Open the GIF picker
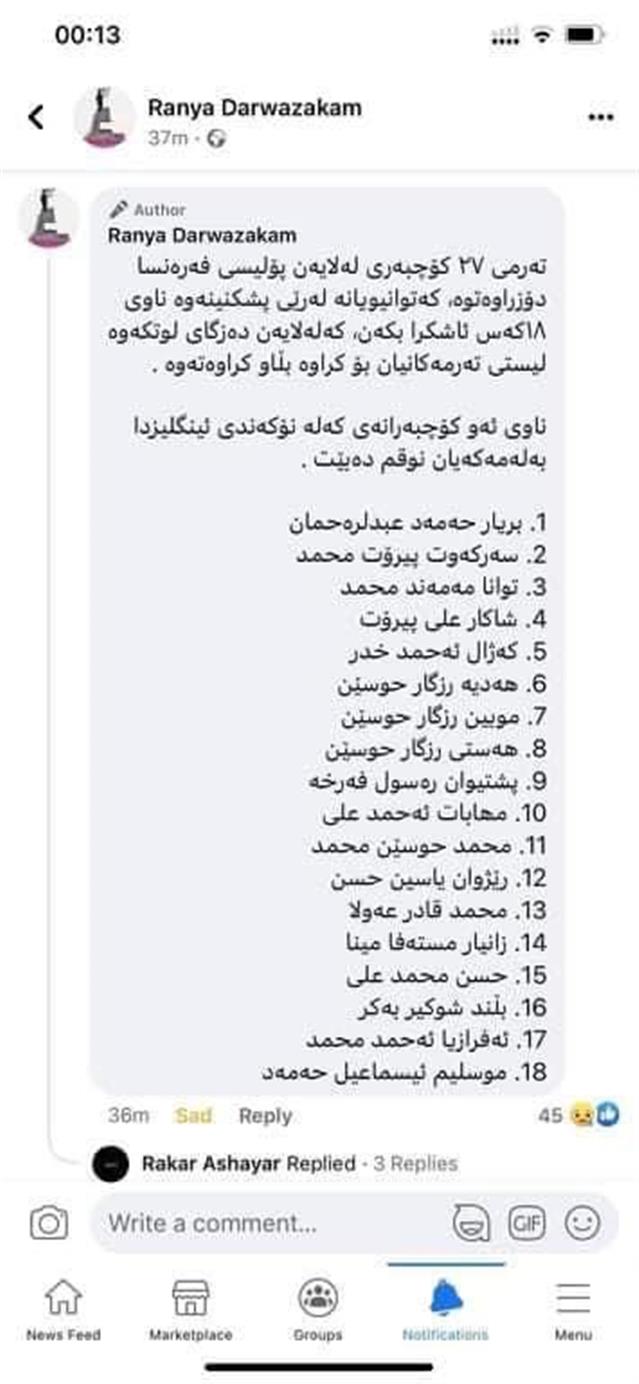Screen dimensions: 639x1384 [x=525, y=1222]
